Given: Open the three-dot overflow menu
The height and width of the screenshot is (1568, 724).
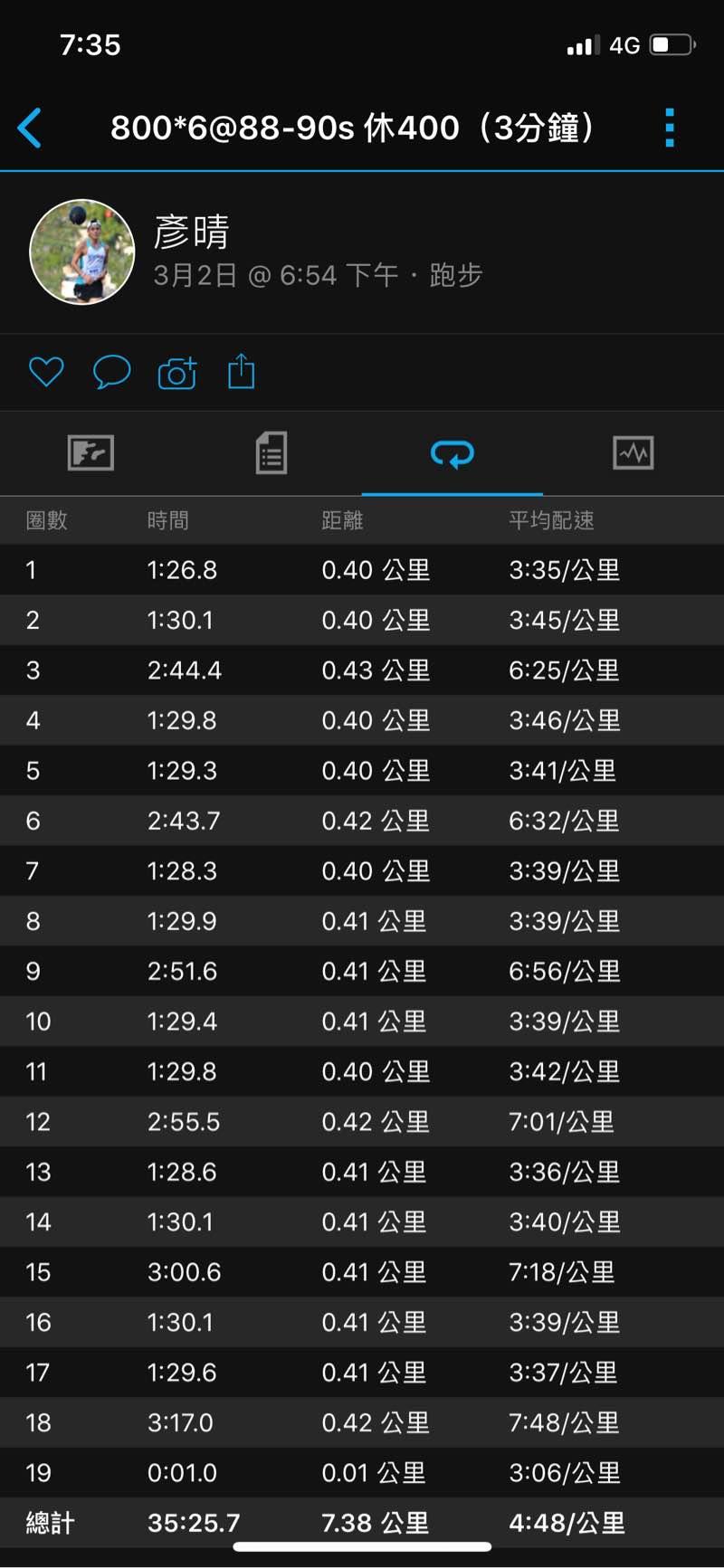Looking at the screenshot, I should coord(670,128).
